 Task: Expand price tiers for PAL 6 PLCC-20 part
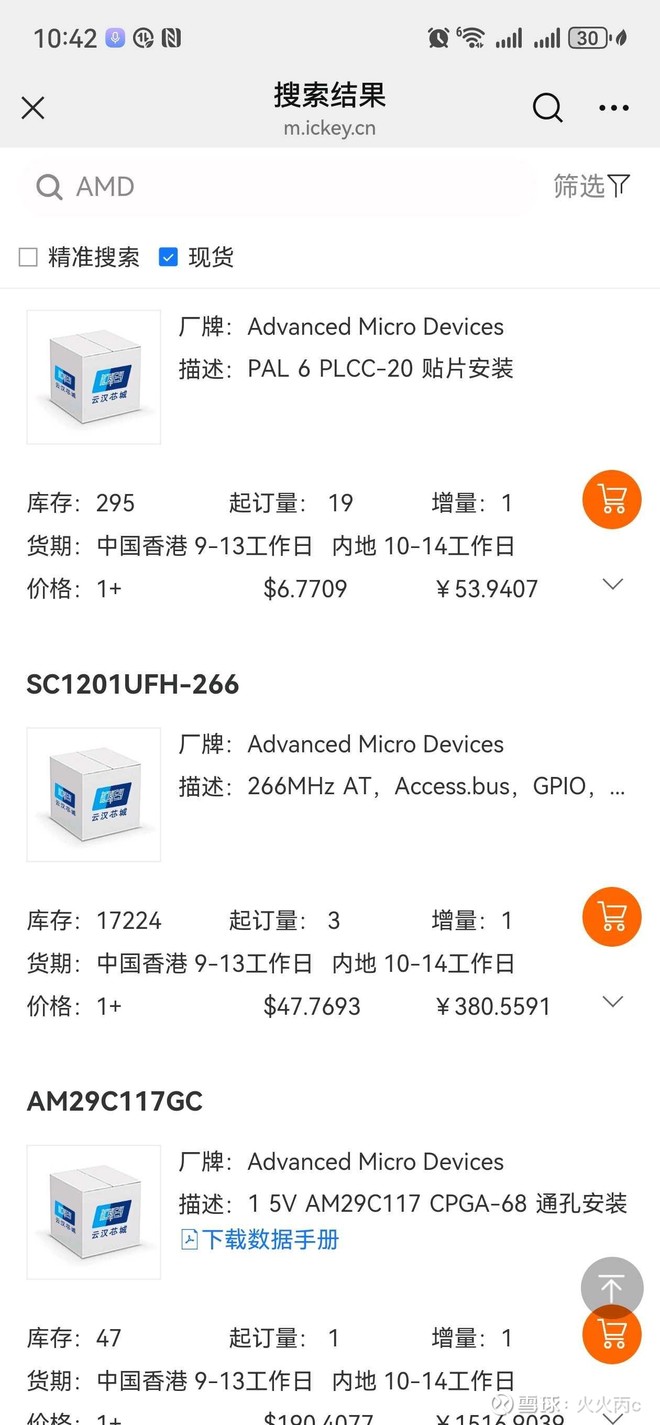tap(613, 585)
